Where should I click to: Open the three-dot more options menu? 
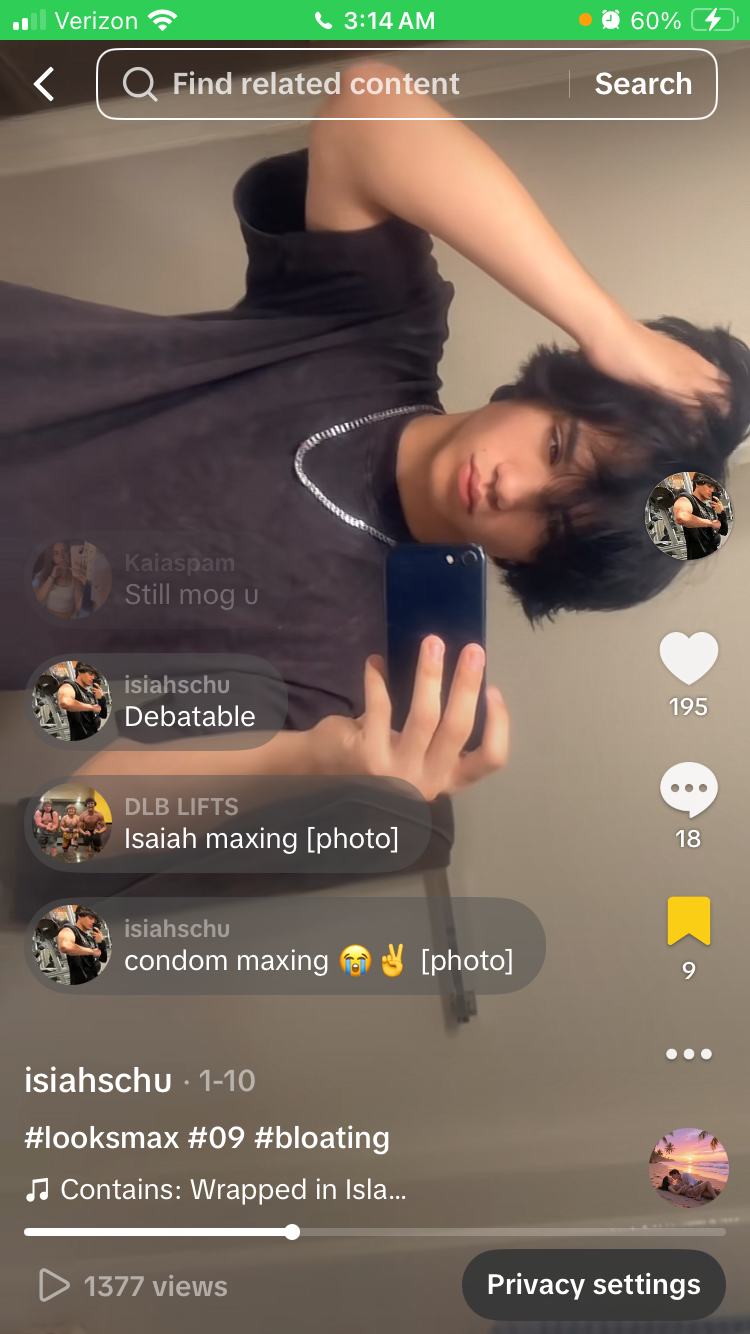[x=689, y=1054]
